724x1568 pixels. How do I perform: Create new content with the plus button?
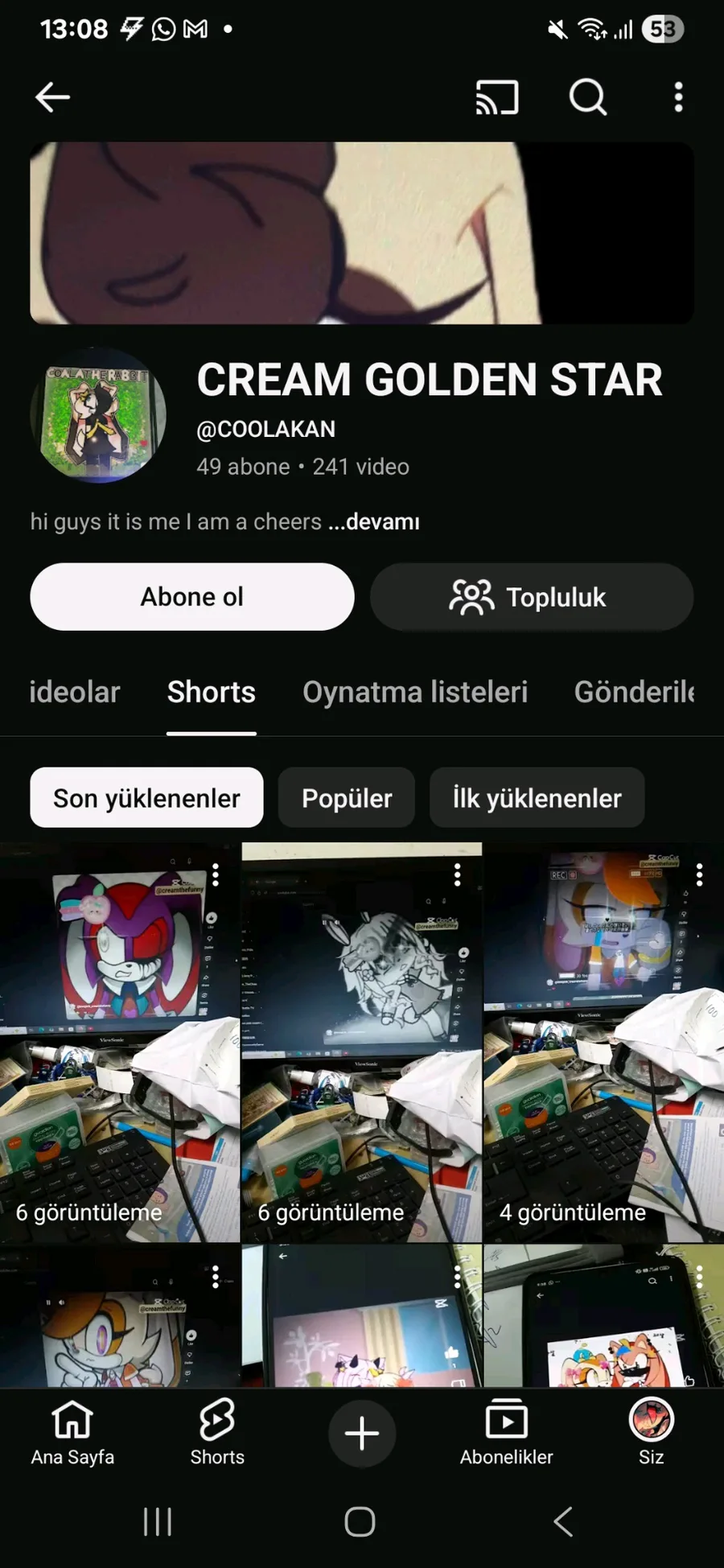[362, 1434]
